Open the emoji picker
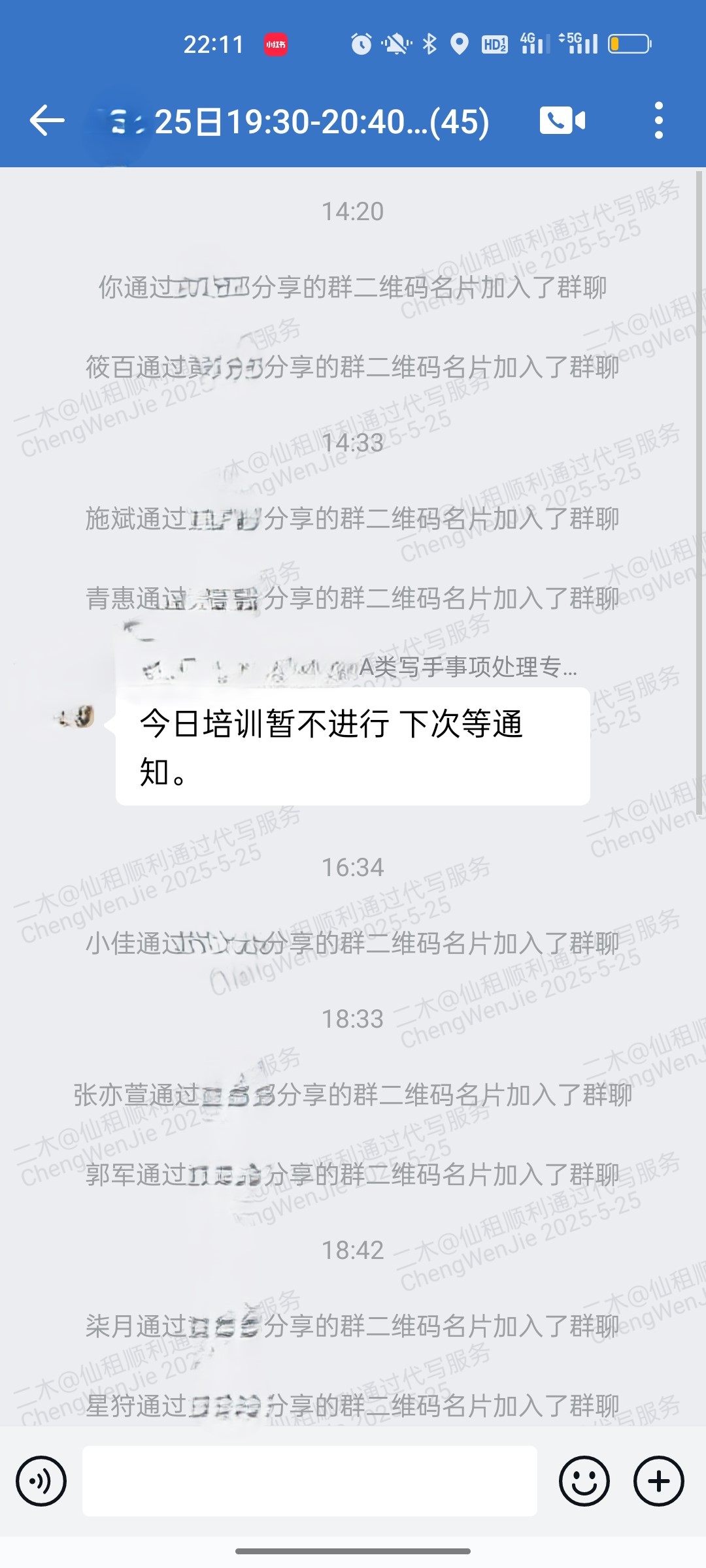 pyautogui.click(x=584, y=1481)
